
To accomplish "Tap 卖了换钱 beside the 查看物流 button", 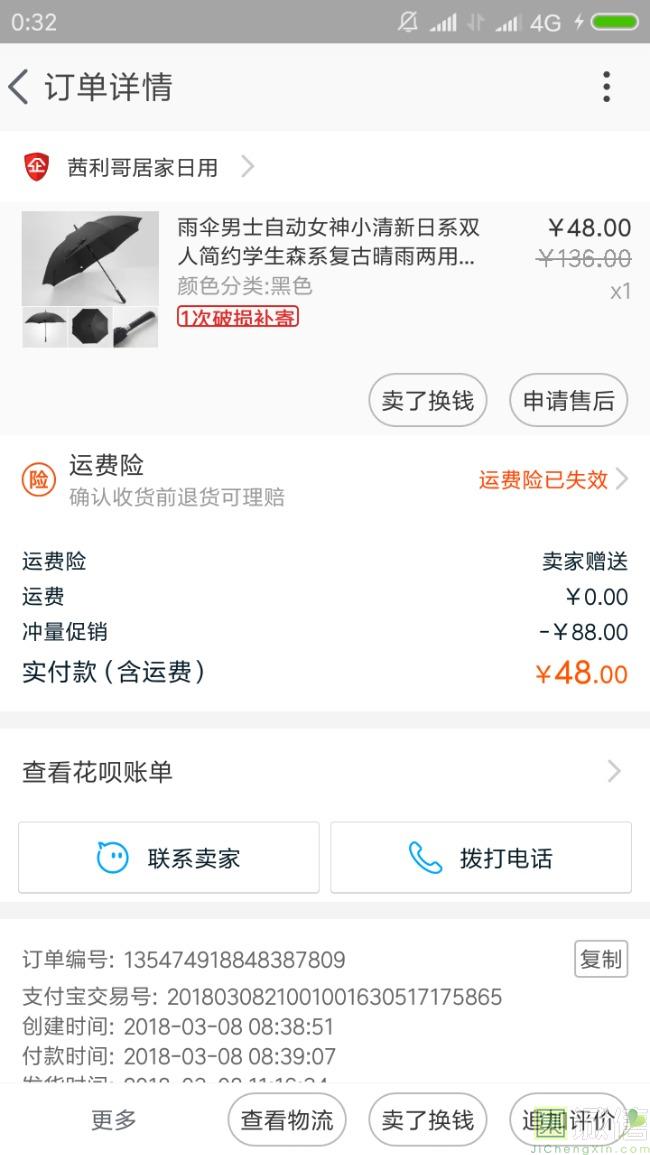I will click(428, 1120).
